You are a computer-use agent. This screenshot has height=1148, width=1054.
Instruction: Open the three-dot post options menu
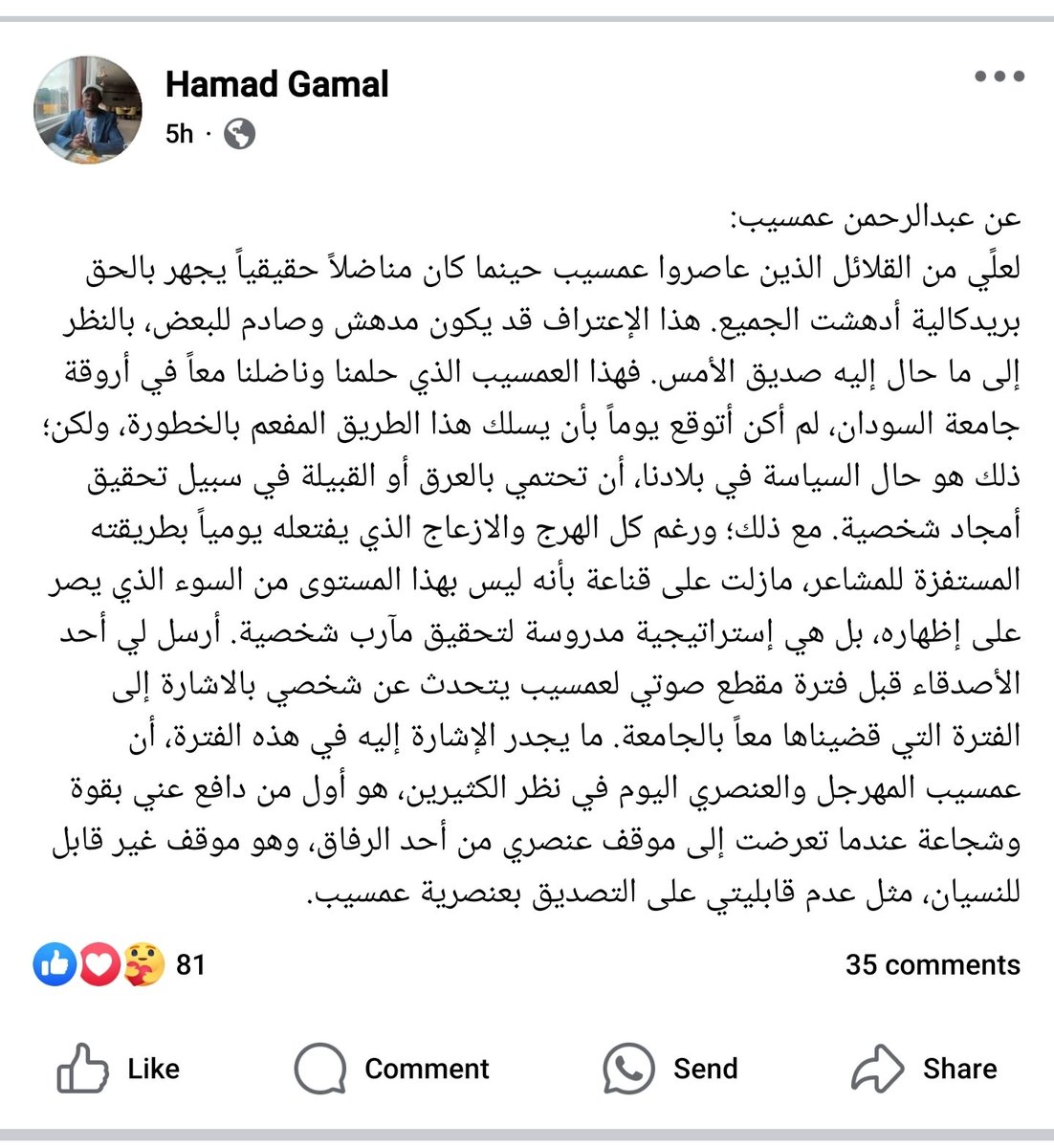click(x=999, y=77)
